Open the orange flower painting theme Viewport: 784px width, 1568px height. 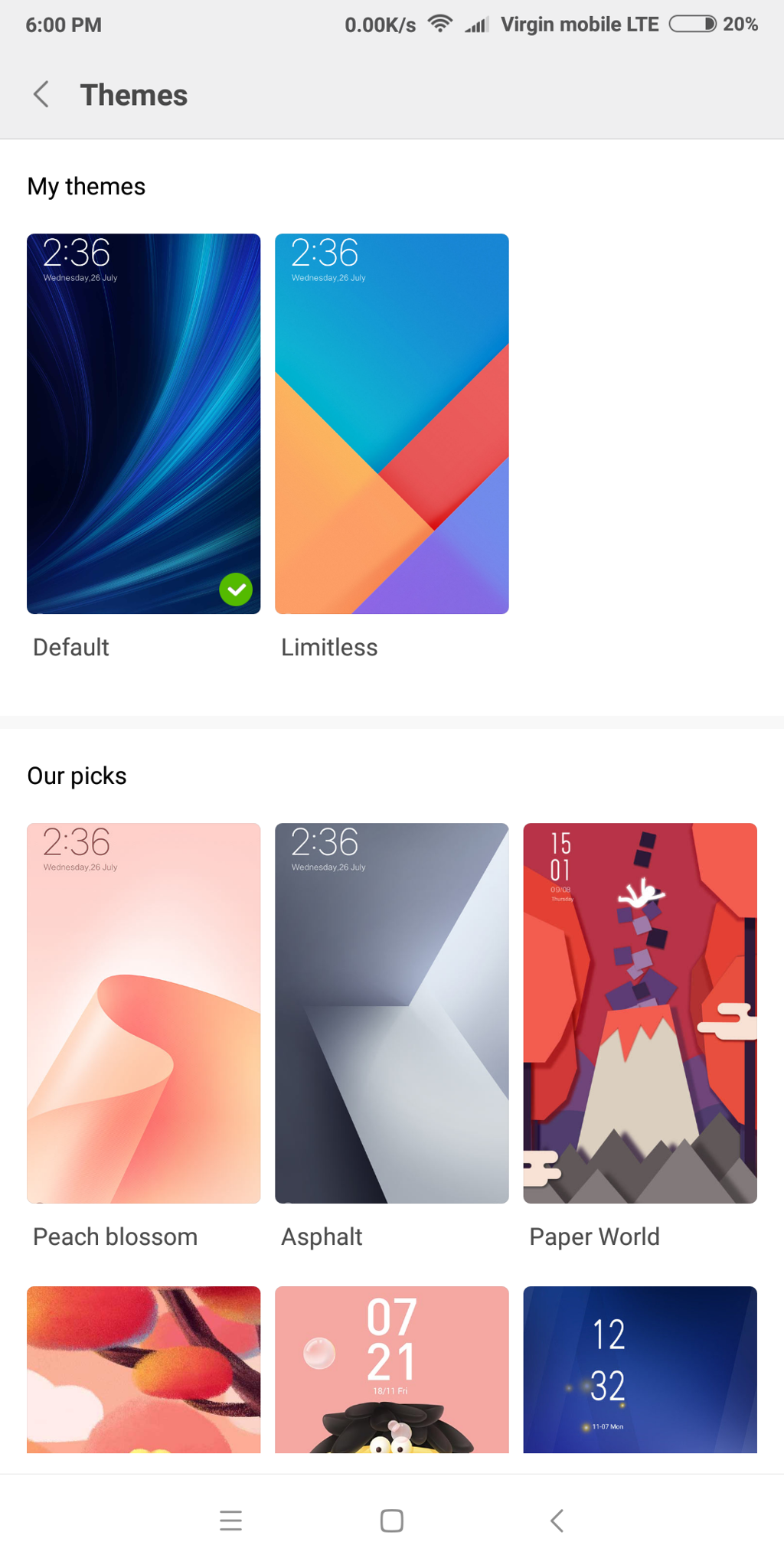tap(143, 1369)
